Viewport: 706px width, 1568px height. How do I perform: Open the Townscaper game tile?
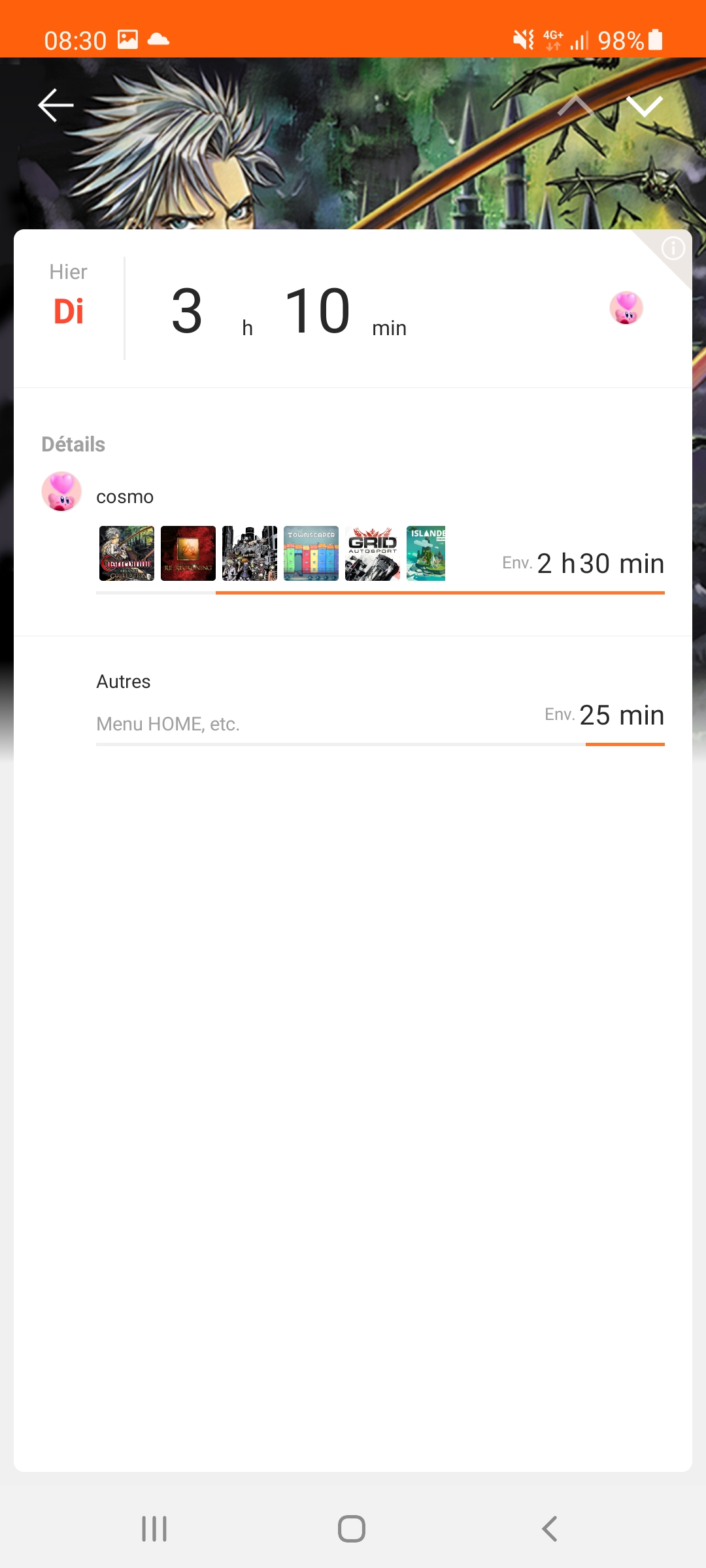point(311,553)
